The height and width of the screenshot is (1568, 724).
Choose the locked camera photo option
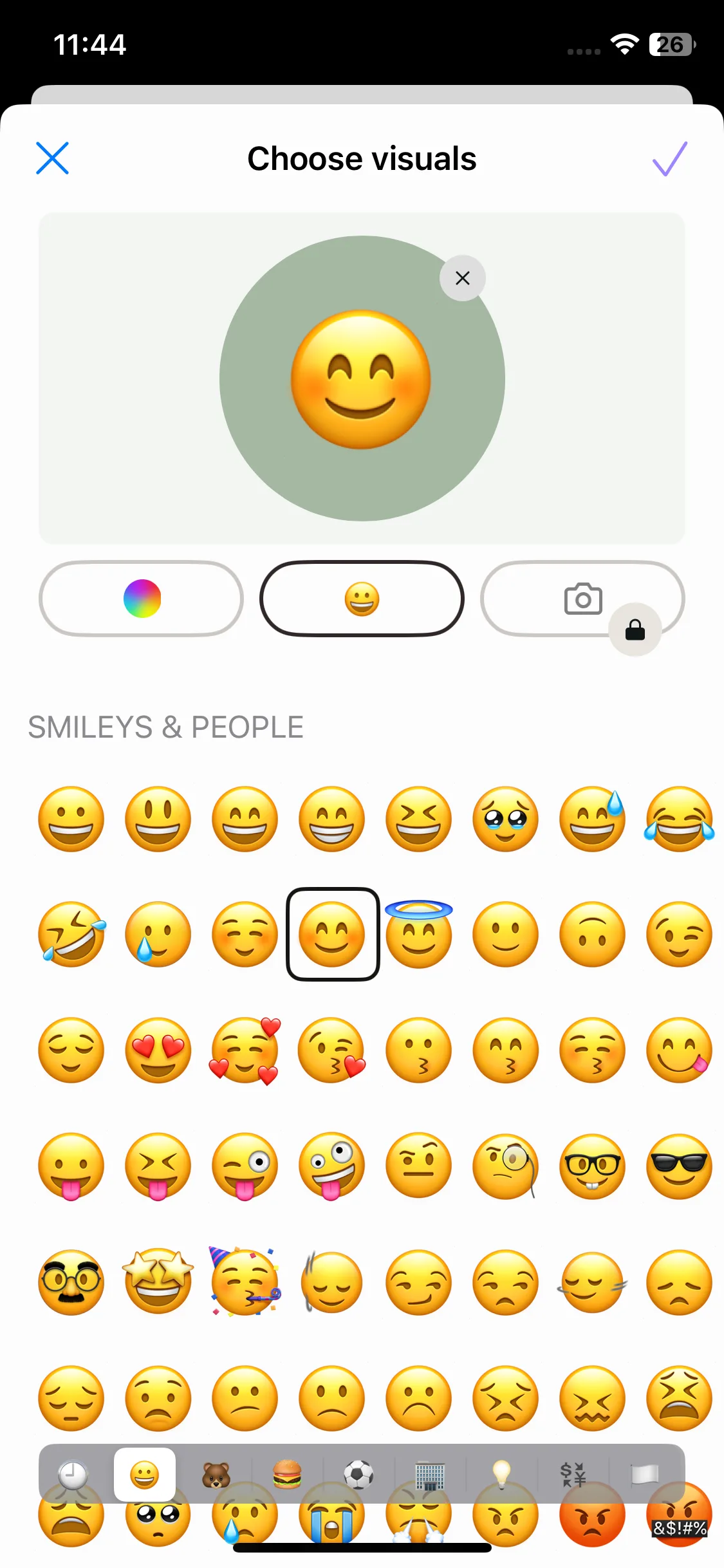(582, 599)
